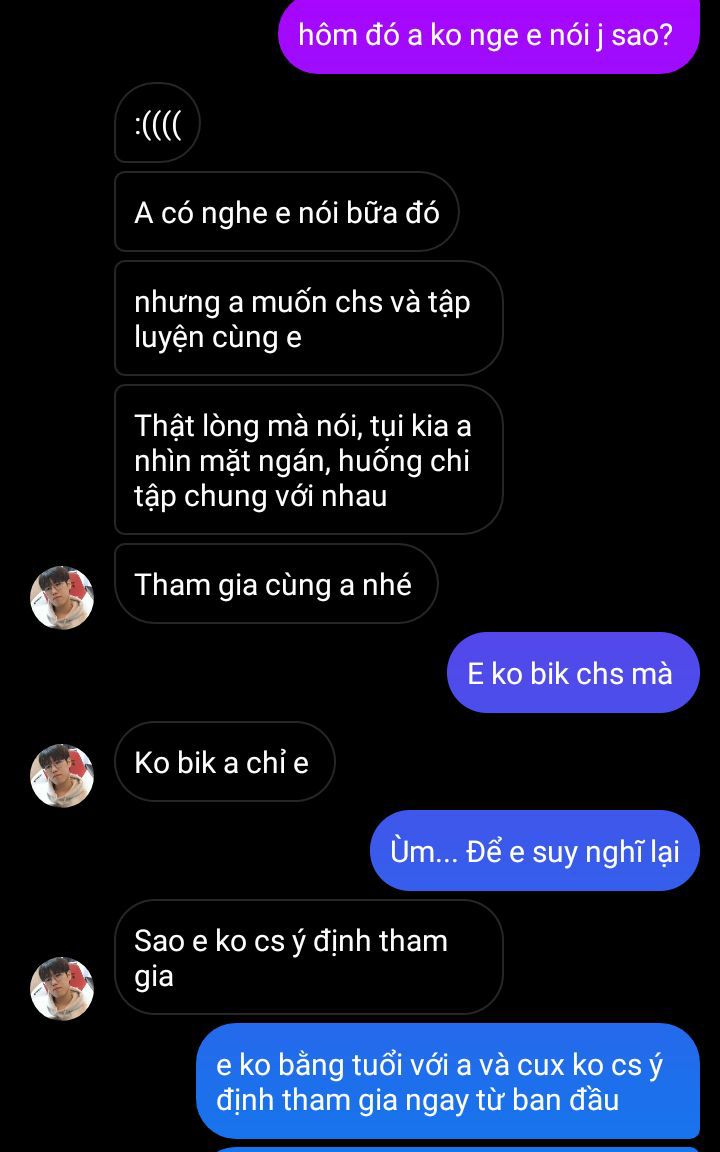View profile from avatar beside "Sao e ko cs" message

point(62,988)
